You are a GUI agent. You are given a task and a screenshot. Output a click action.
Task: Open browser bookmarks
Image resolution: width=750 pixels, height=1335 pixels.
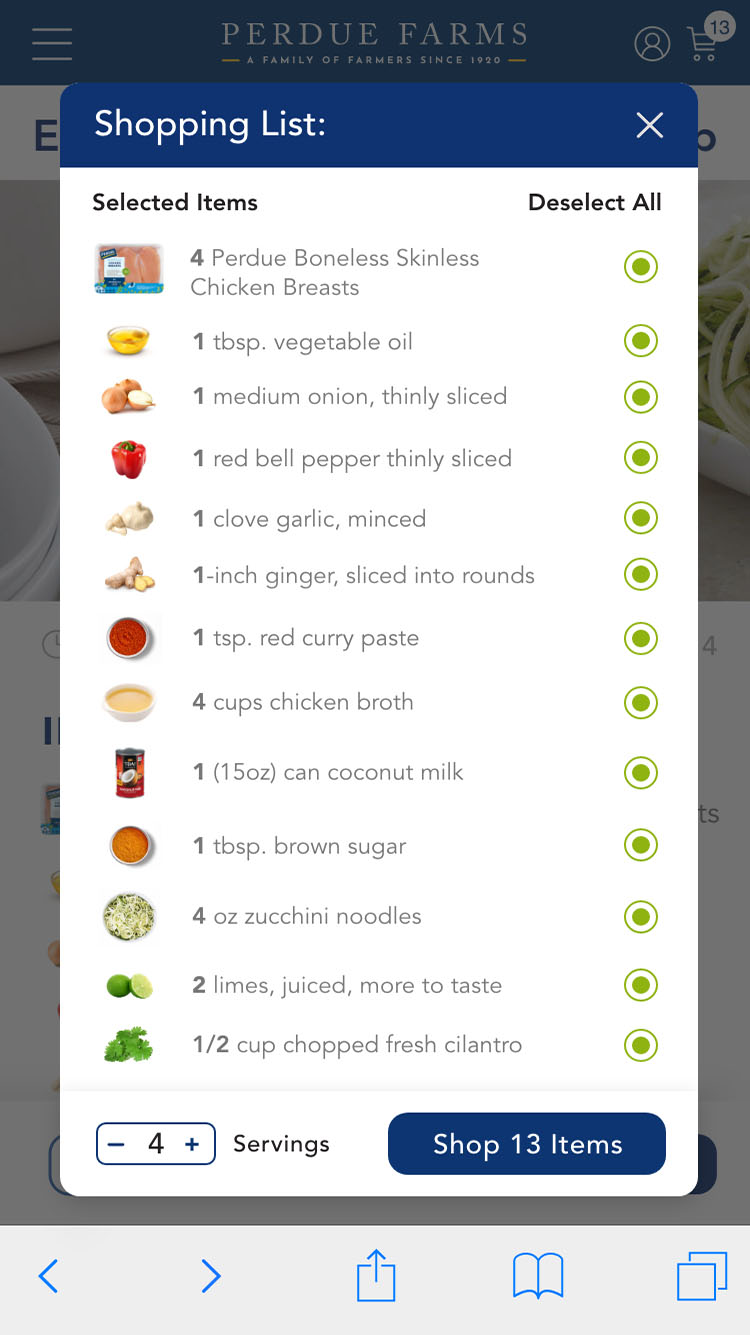(x=538, y=1277)
